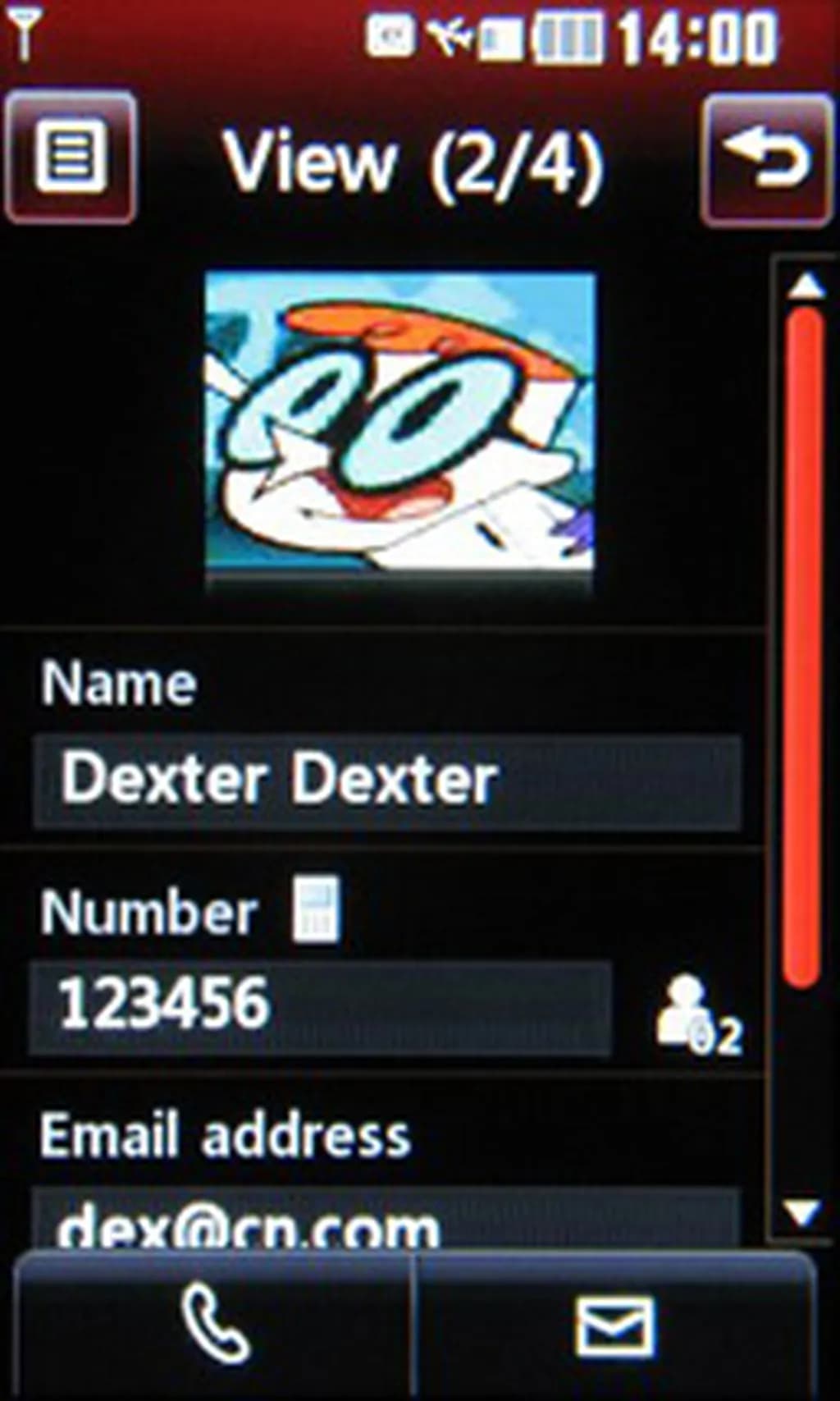Tap the scrollbar up arrow
The width and height of the screenshot is (840, 1401).
[x=806, y=286]
